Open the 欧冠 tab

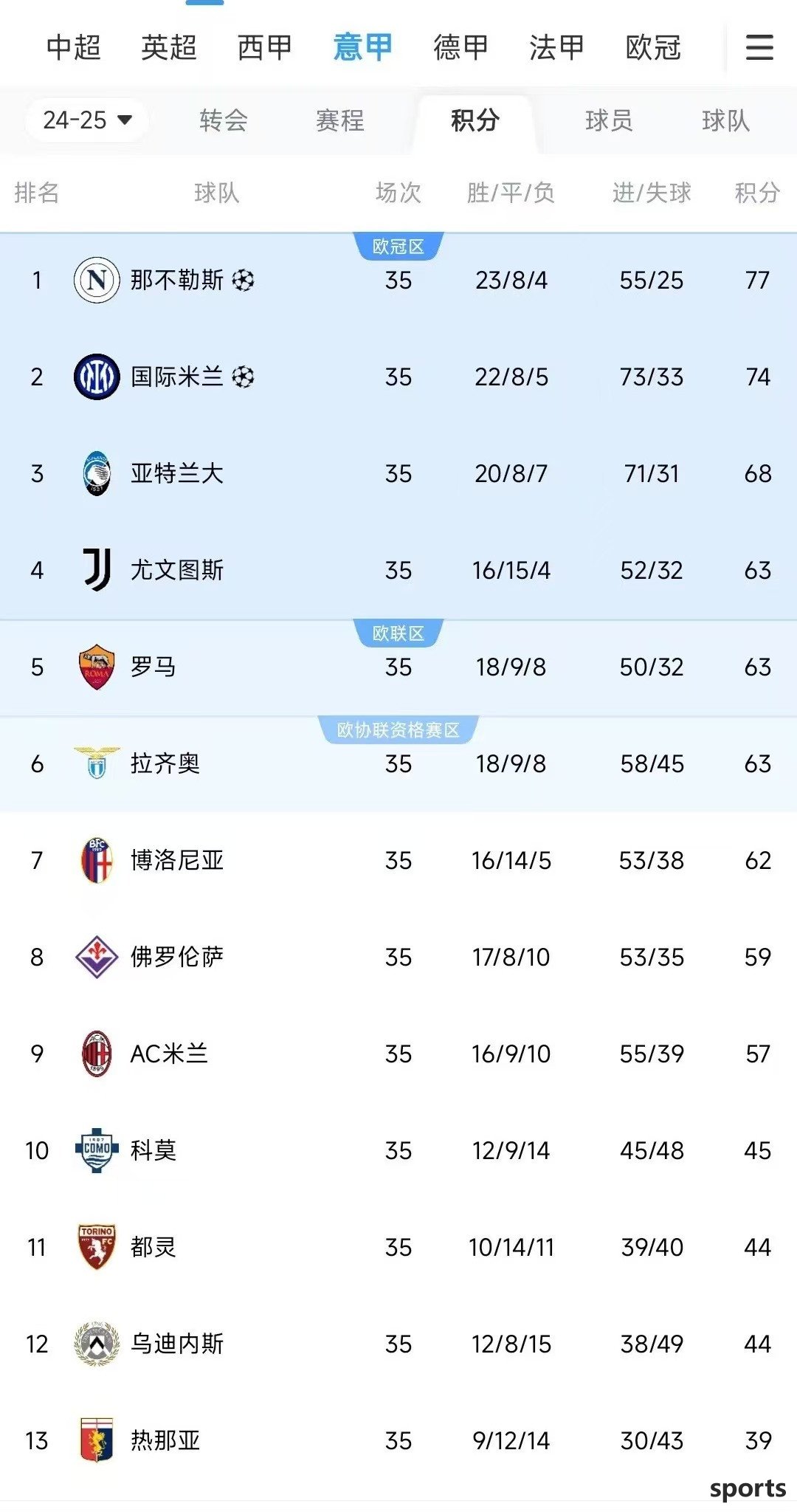pyautogui.click(x=653, y=47)
